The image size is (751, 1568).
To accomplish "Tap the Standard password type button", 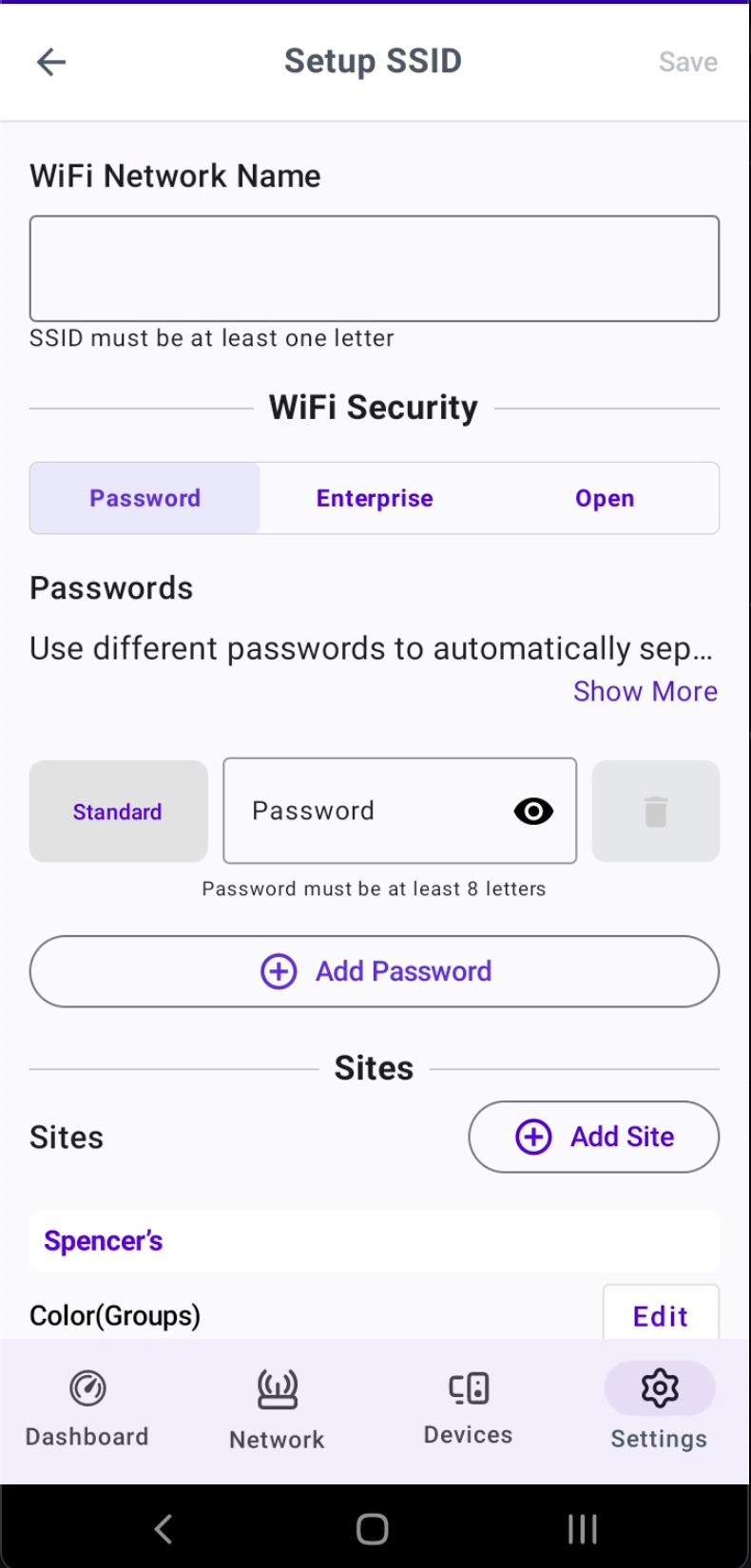I will 118,812.
